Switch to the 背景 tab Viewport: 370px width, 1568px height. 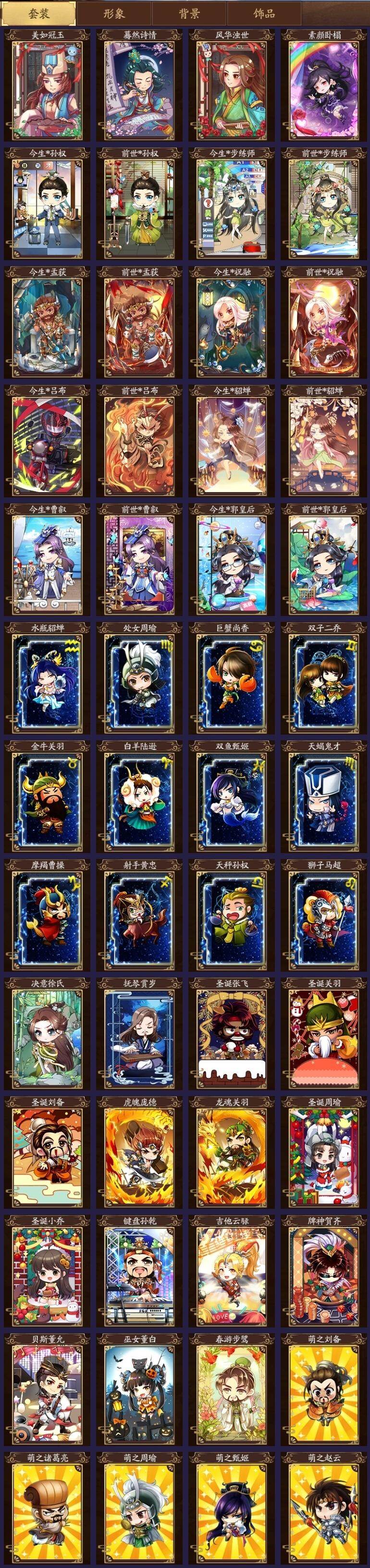pos(189,13)
